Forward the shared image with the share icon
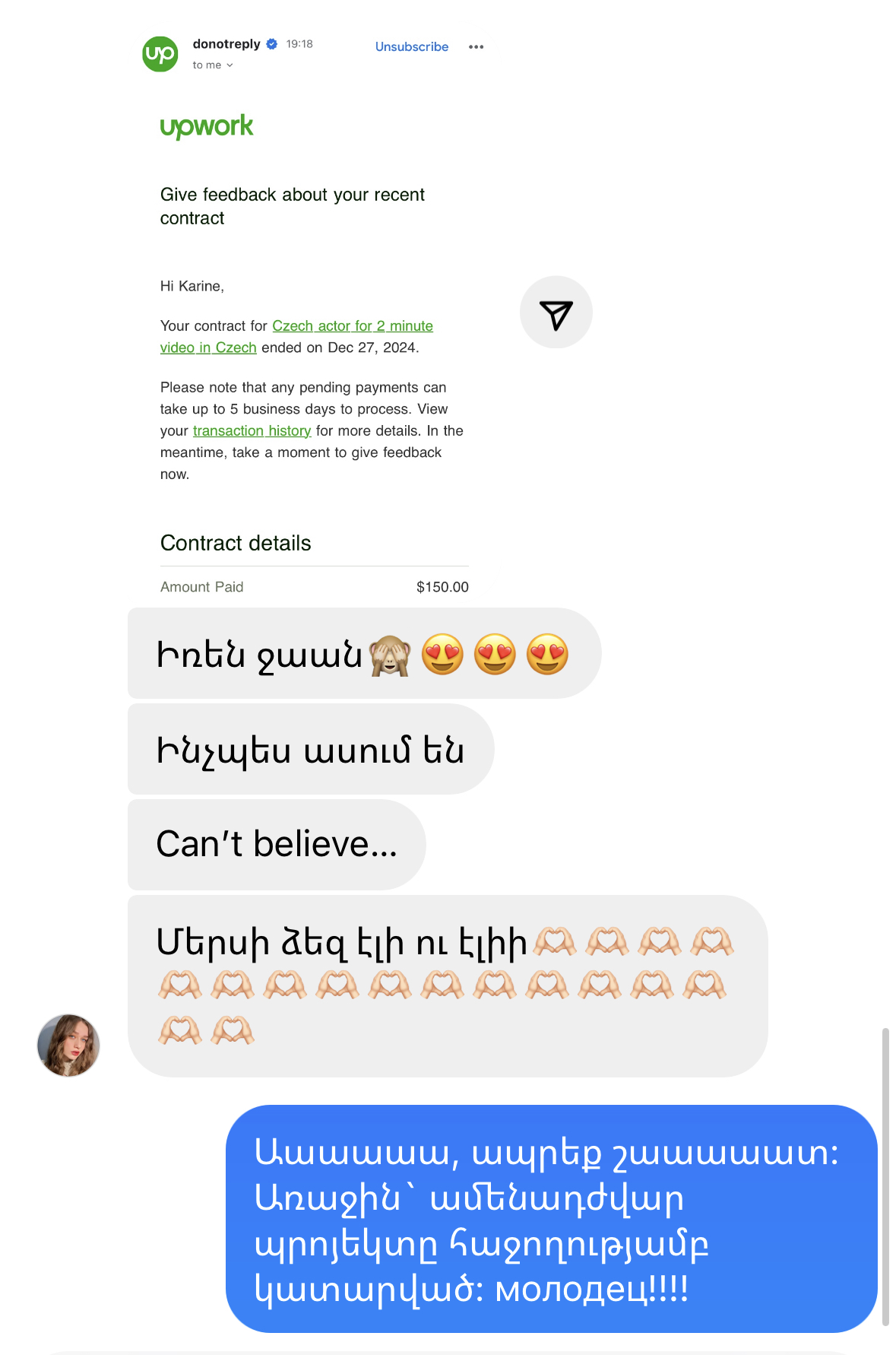896x1355 pixels. (x=556, y=313)
